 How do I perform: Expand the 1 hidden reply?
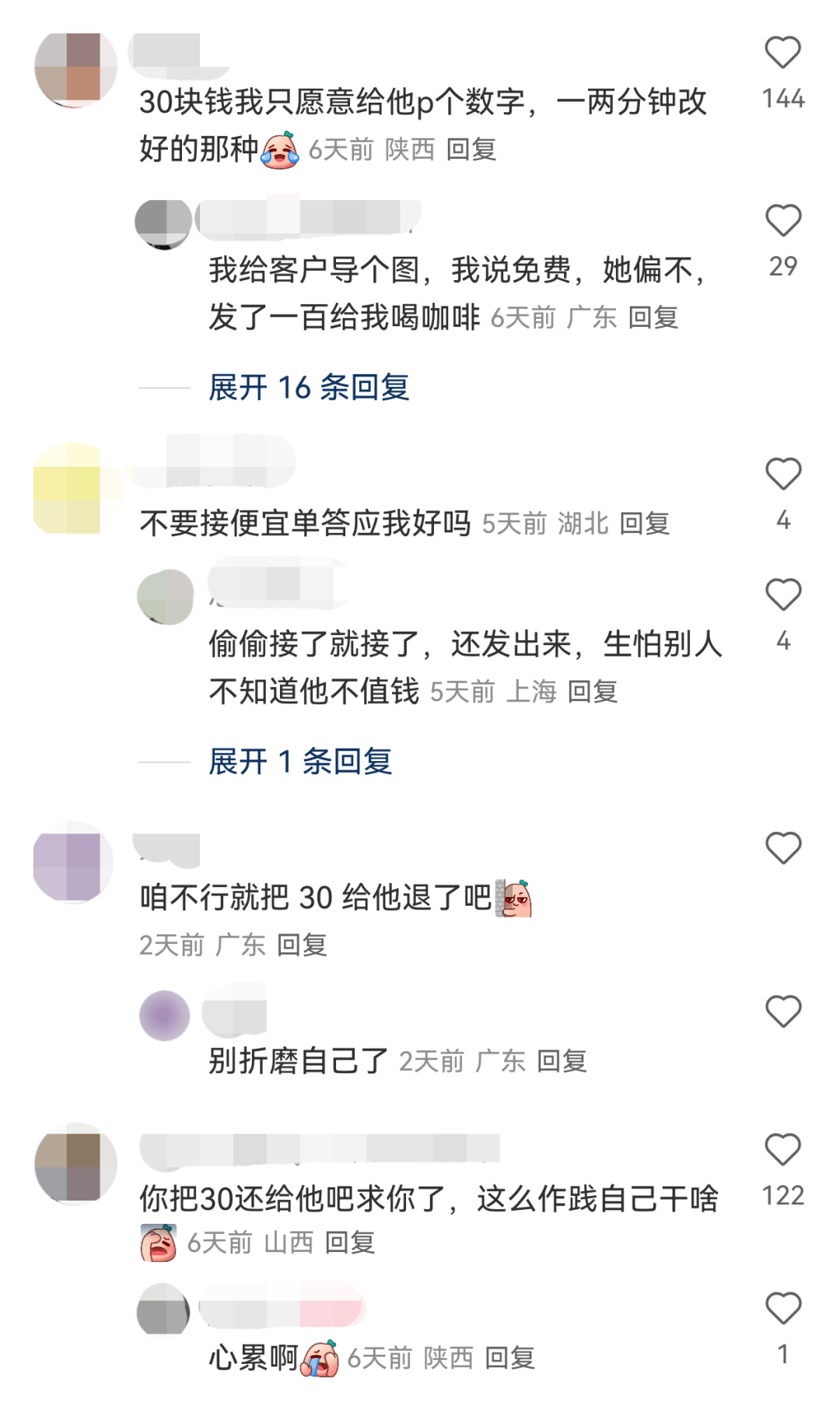(300, 761)
